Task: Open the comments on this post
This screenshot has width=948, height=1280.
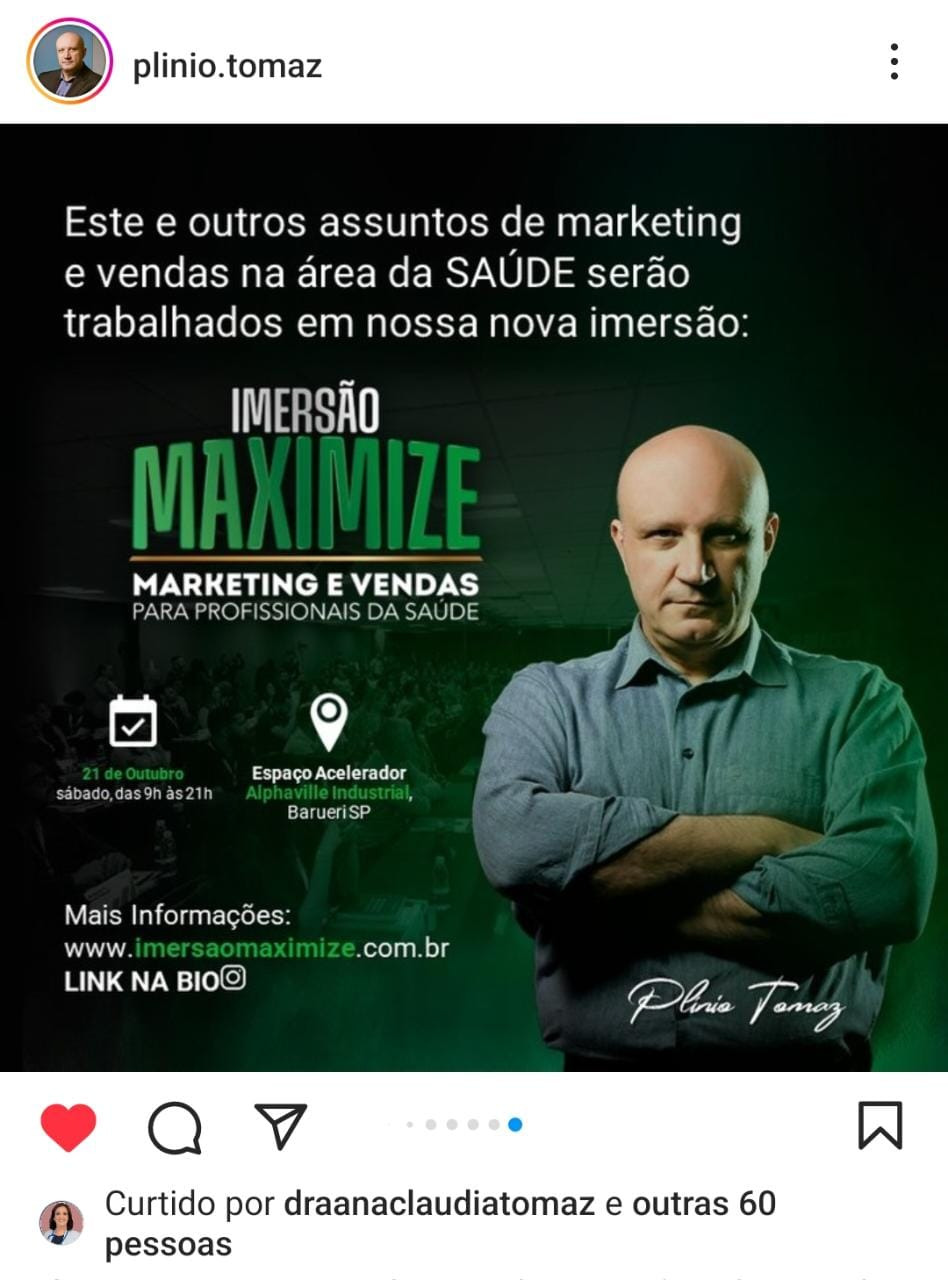Action: click(x=175, y=1128)
